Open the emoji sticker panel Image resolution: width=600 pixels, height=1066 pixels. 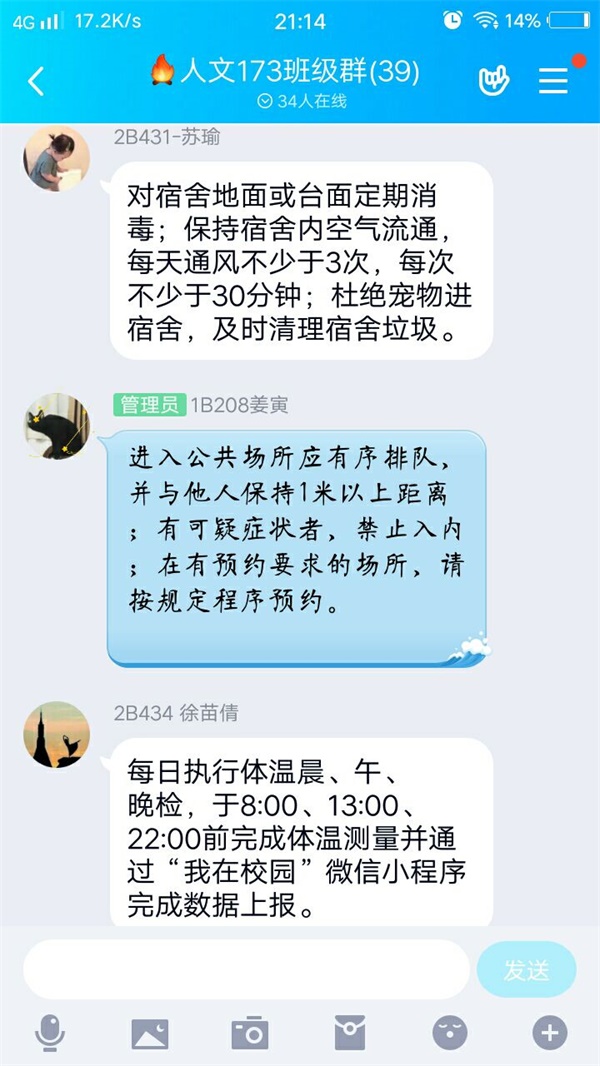click(x=450, y=1033)
